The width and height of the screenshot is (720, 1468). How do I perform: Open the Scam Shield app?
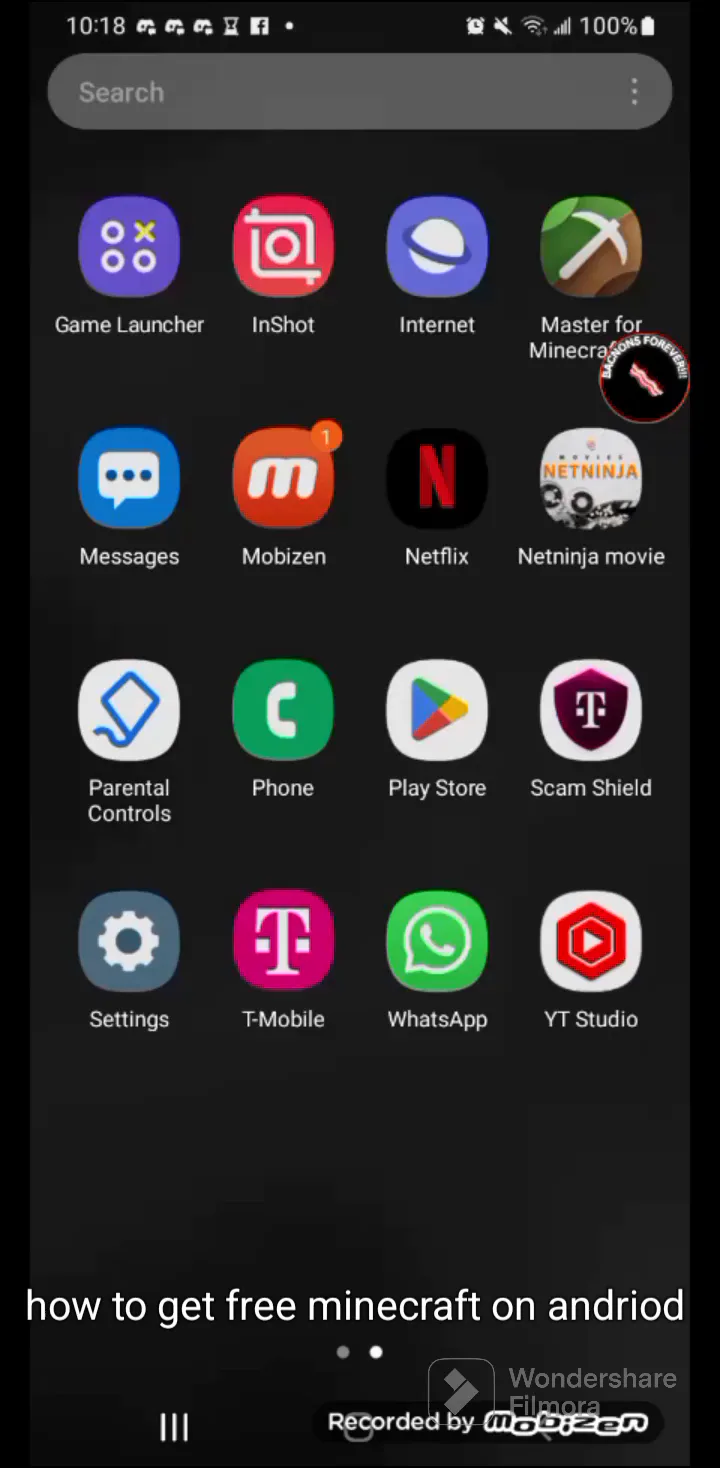pyautogui.click(x=590, y=710)
